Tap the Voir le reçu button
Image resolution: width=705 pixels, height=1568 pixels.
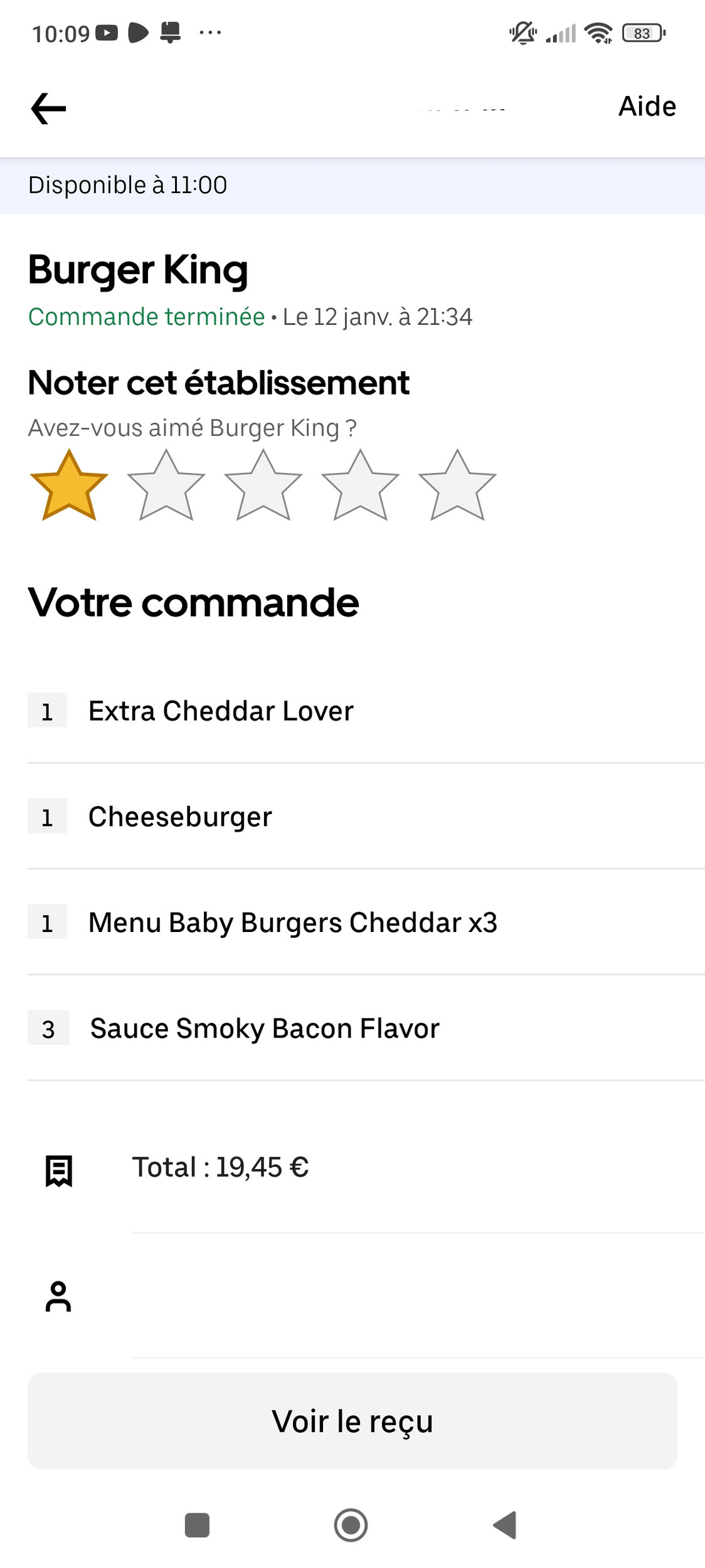(352, 1421)
